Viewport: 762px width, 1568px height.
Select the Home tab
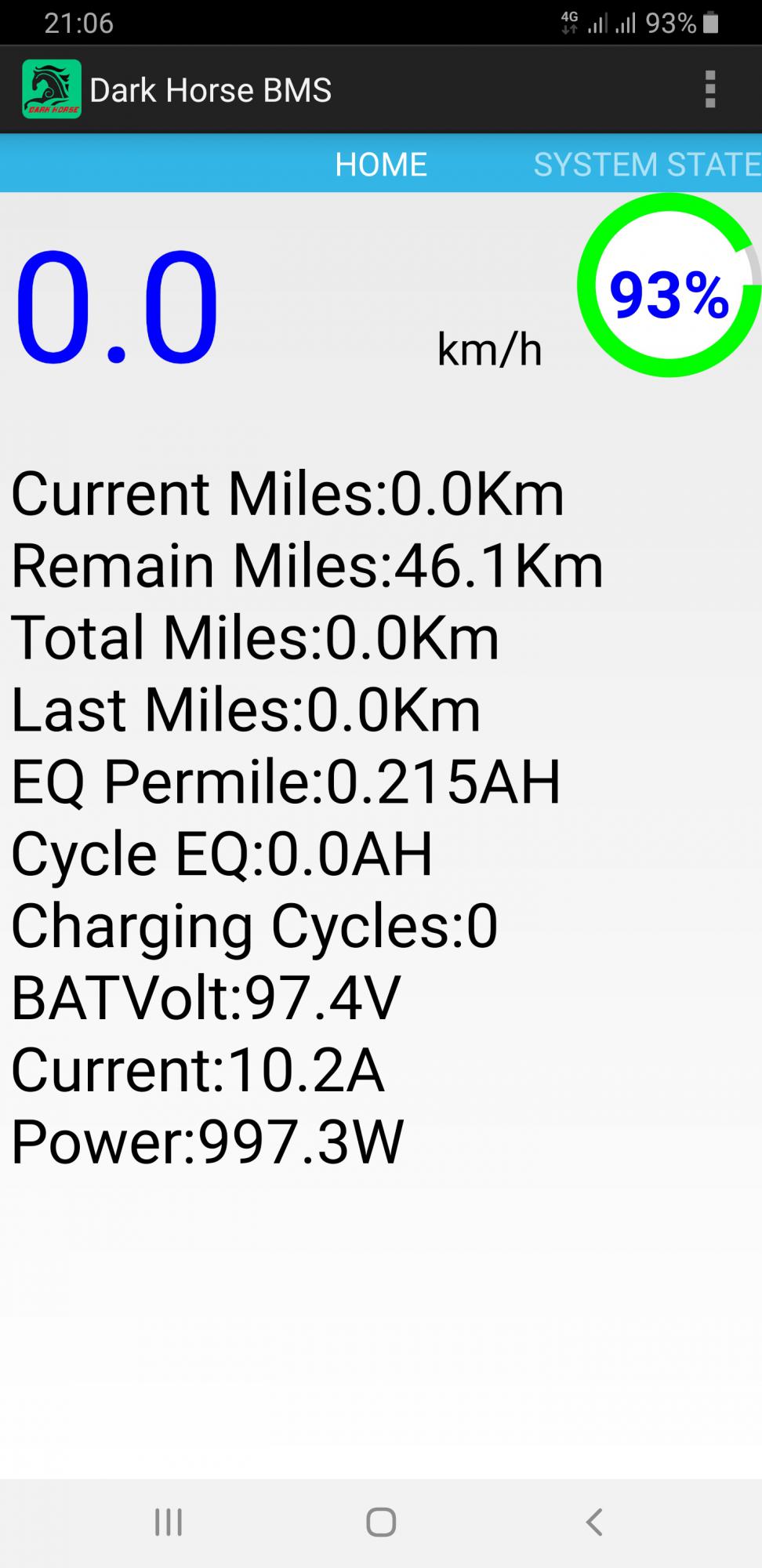(381, 164)
